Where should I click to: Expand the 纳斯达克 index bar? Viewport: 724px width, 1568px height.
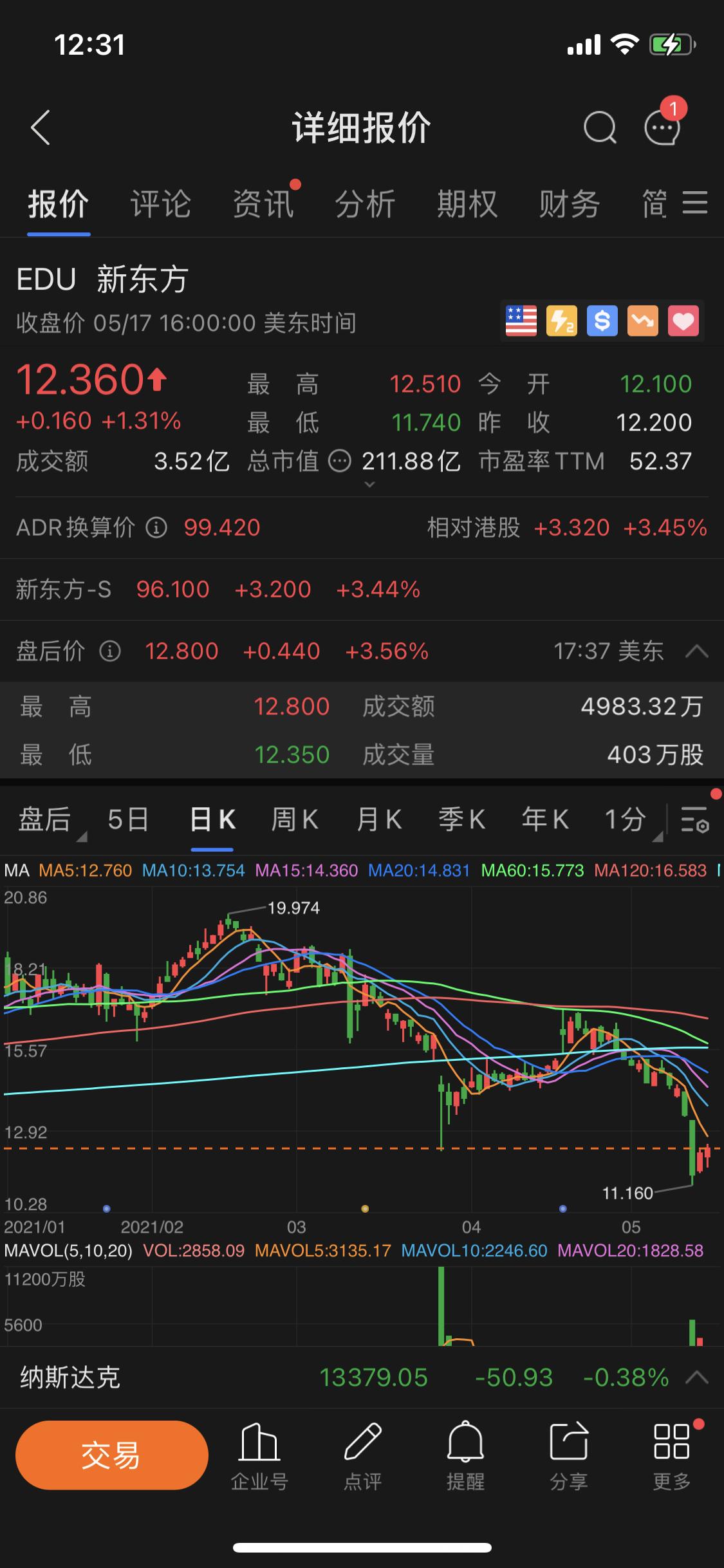pyautogui.click(x=697, y=1377)
